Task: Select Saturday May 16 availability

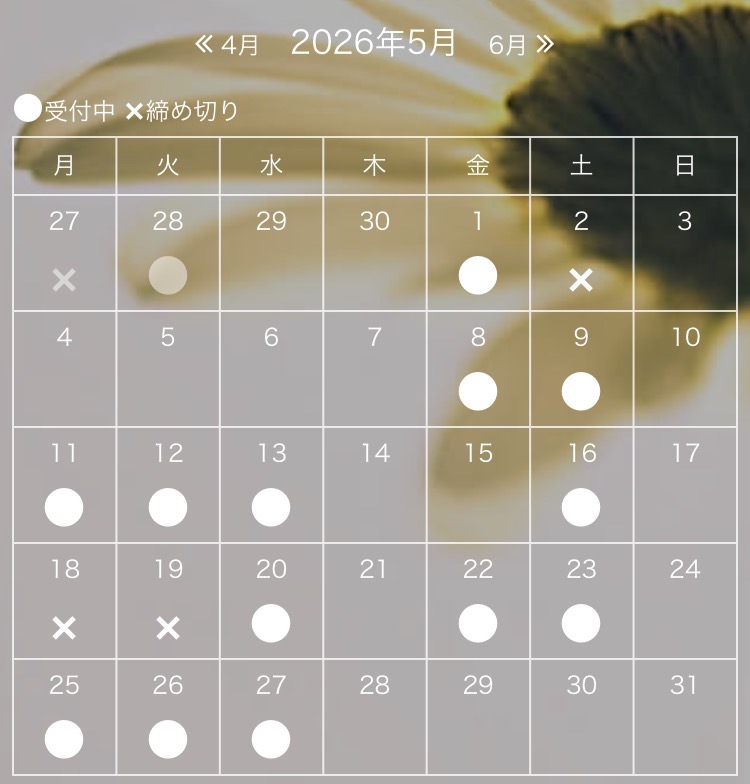Action: click(581, 508)
